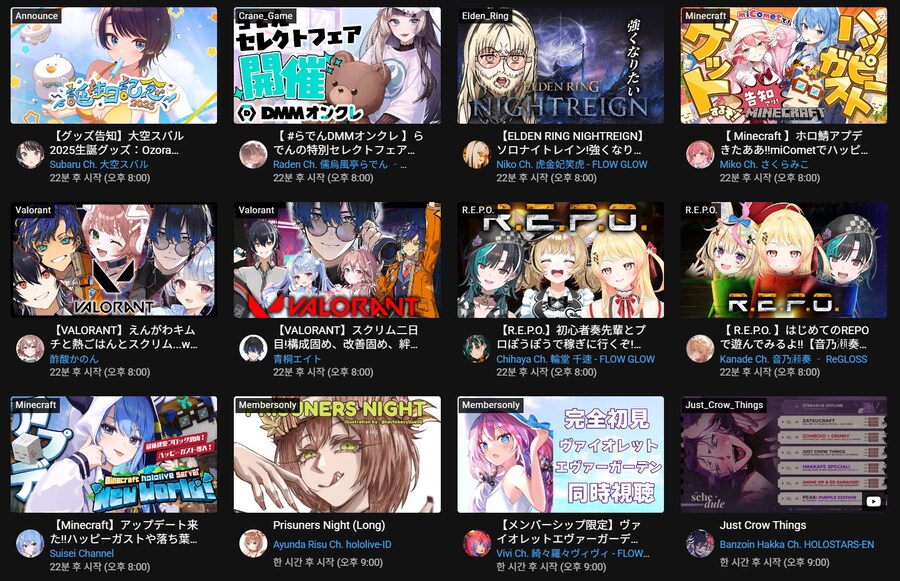
Task: Visit Subaru Ch. 大空スバル channel link
Action: (99, 164)
